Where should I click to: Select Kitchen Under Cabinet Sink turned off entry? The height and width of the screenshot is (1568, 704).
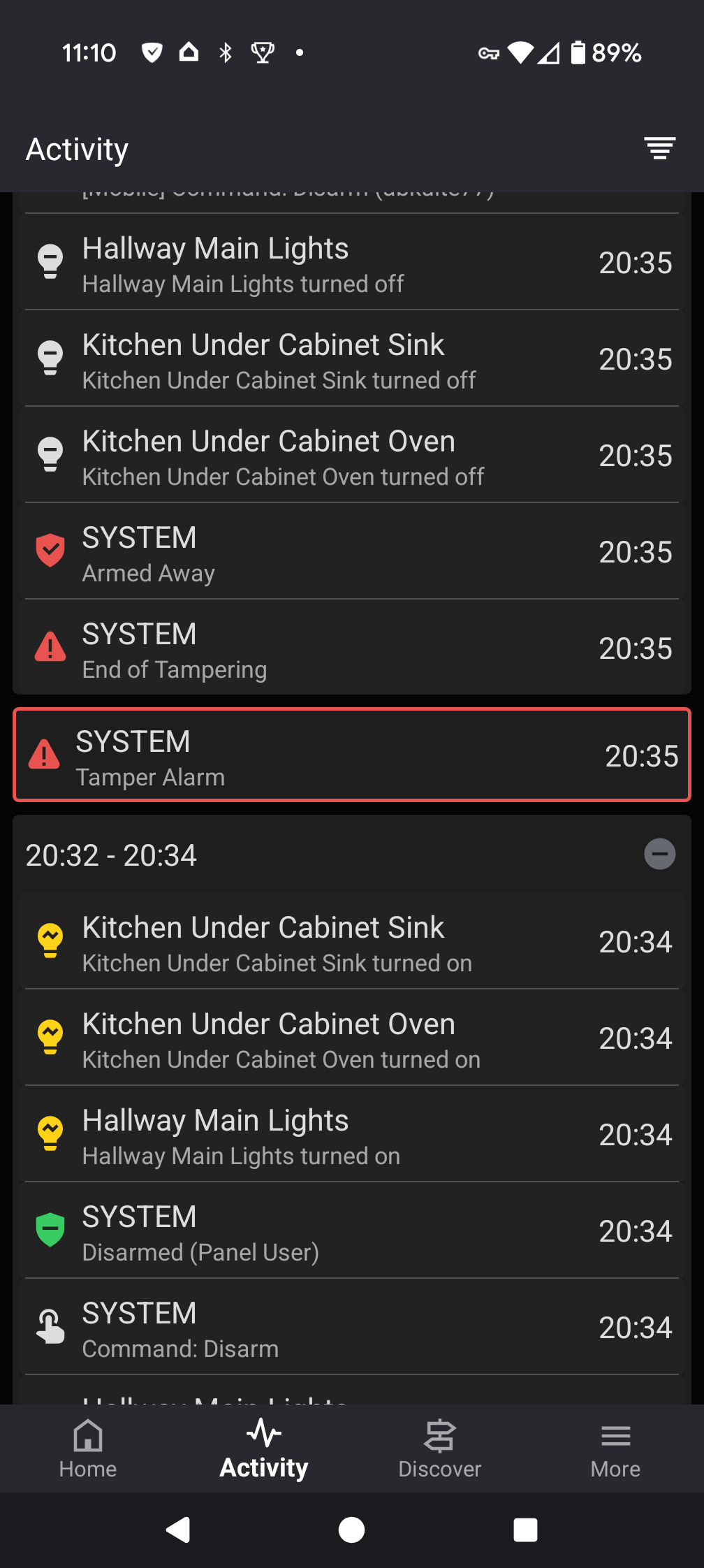point(352,358)
